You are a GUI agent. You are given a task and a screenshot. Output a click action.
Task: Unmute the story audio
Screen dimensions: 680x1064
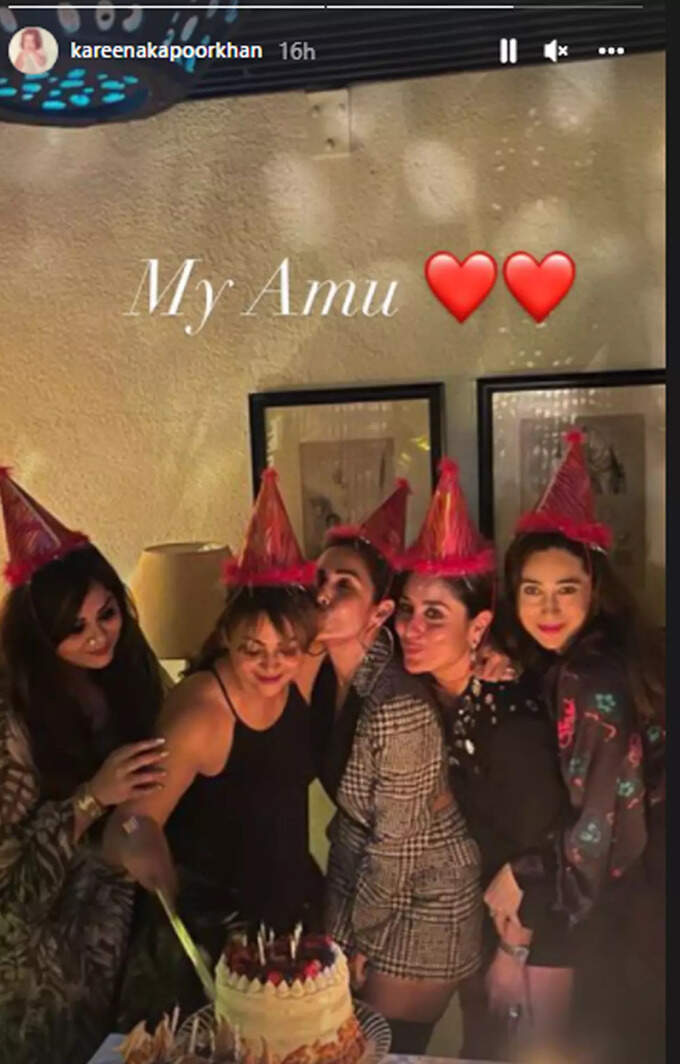[556, 51]
